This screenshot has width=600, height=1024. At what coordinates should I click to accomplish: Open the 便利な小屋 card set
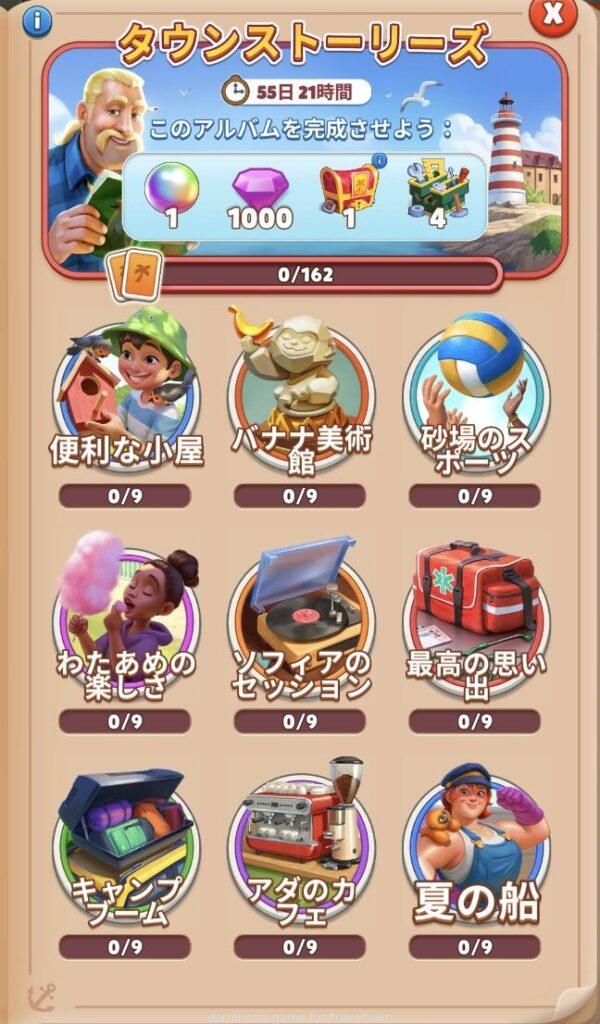click(125, 400)
